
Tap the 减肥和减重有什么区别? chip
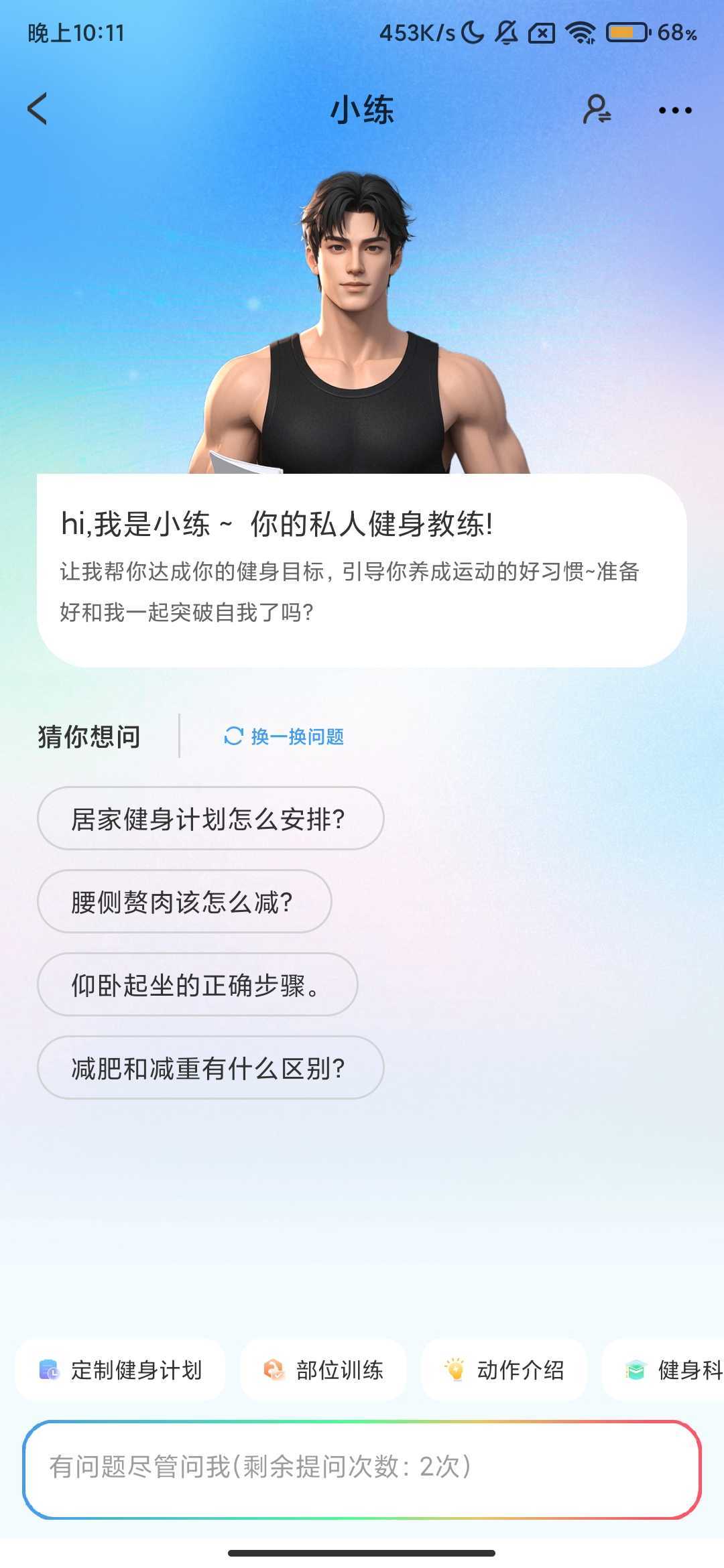tap(210, 1067)
